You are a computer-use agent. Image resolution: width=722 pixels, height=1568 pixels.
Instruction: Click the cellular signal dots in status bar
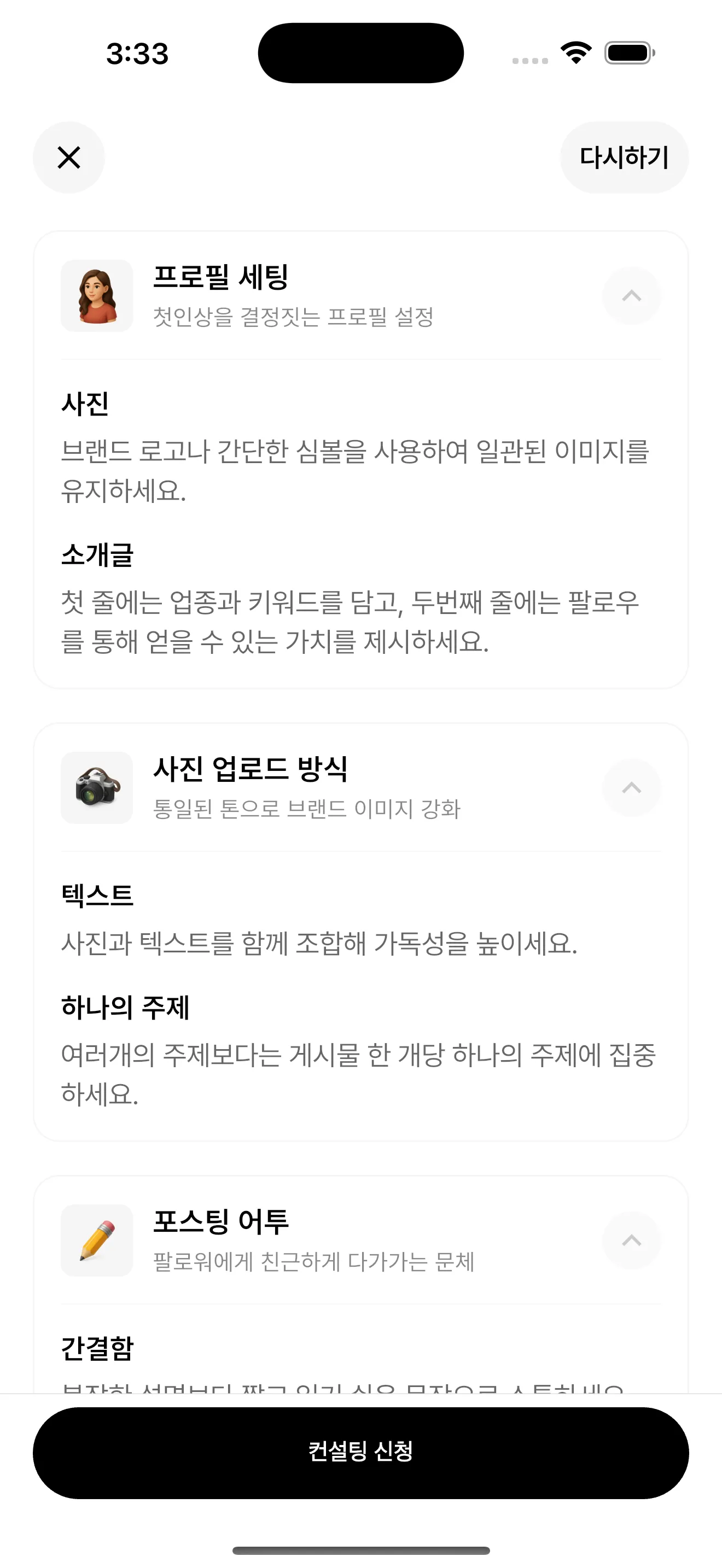[529, 60]
